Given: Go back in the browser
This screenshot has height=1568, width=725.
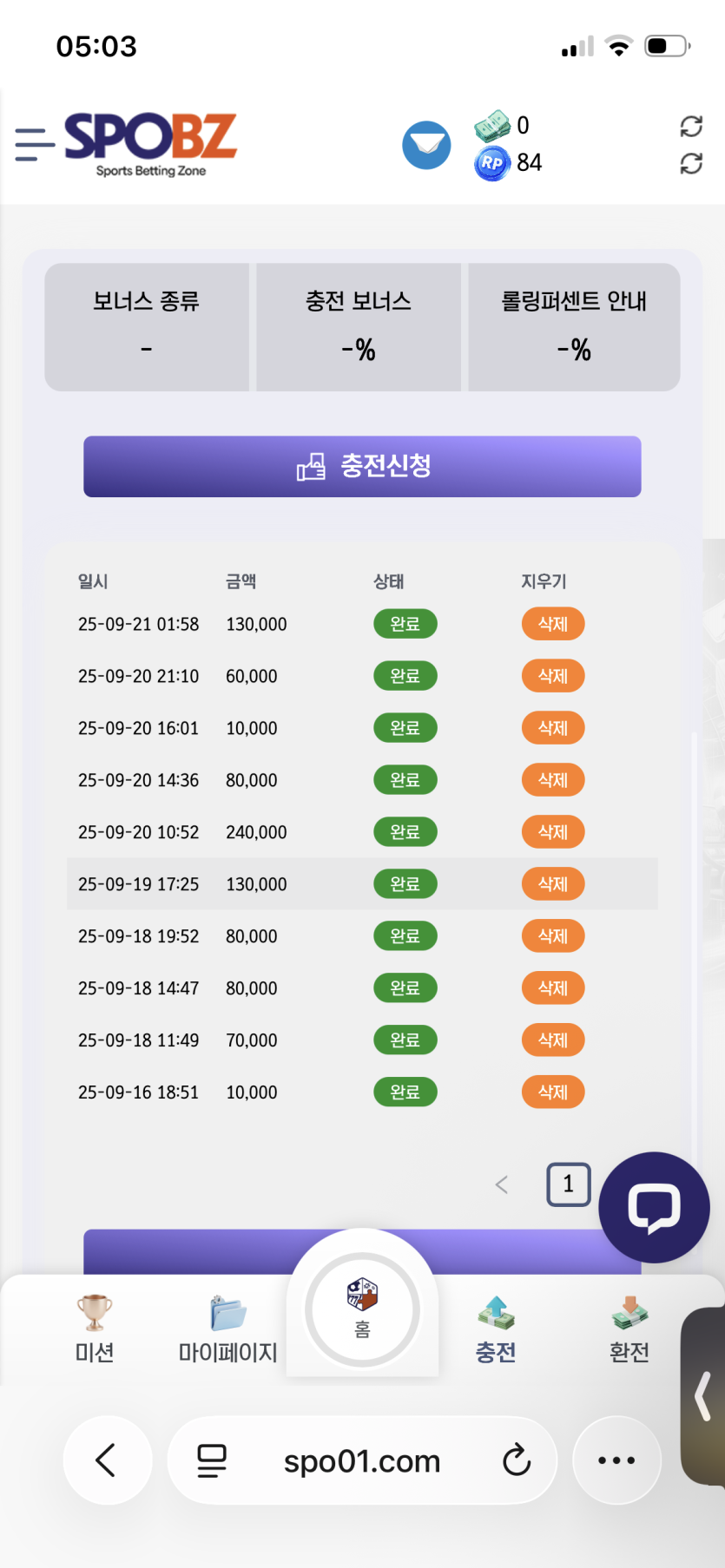Looking at the screenshot, I should tap(107, 1460).
